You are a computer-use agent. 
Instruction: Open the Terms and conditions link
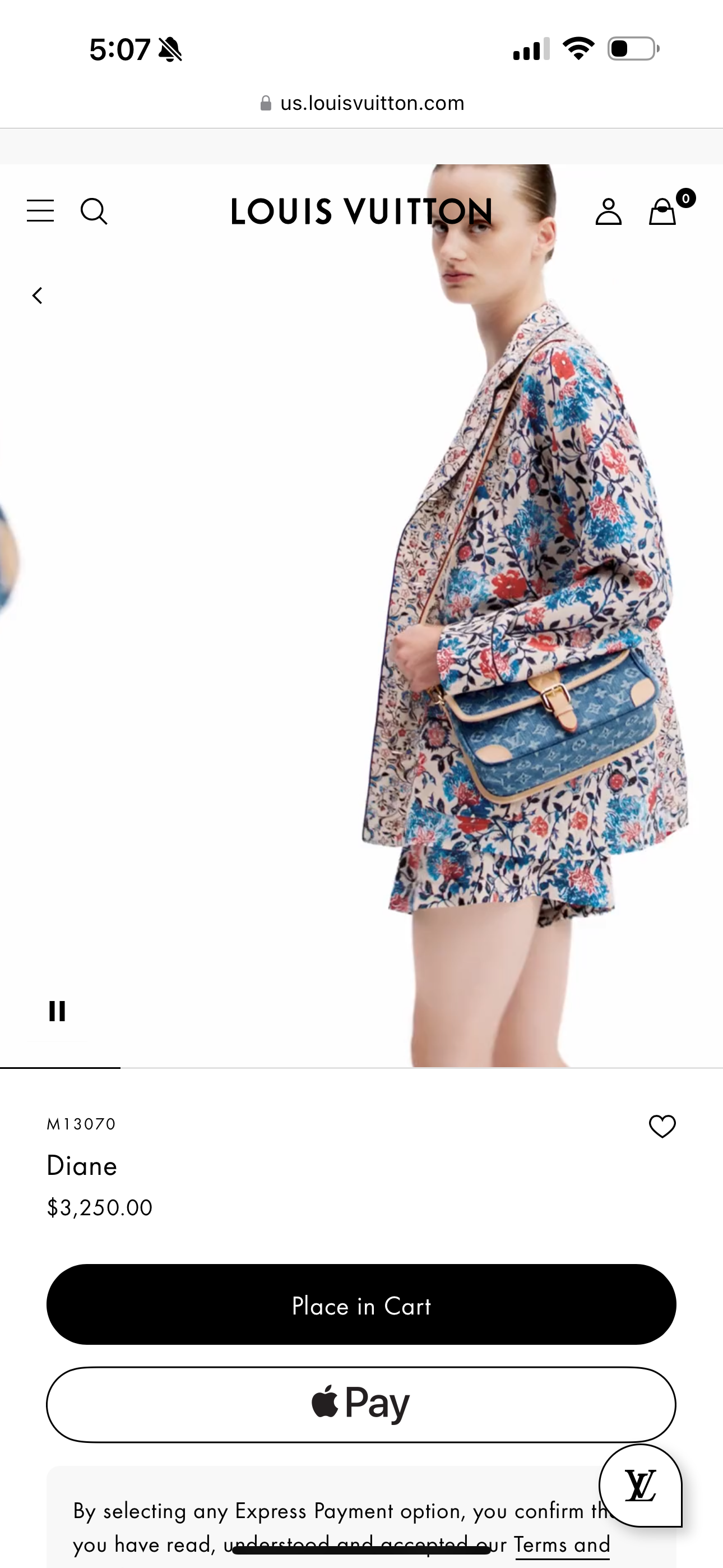coord(562,1544)
